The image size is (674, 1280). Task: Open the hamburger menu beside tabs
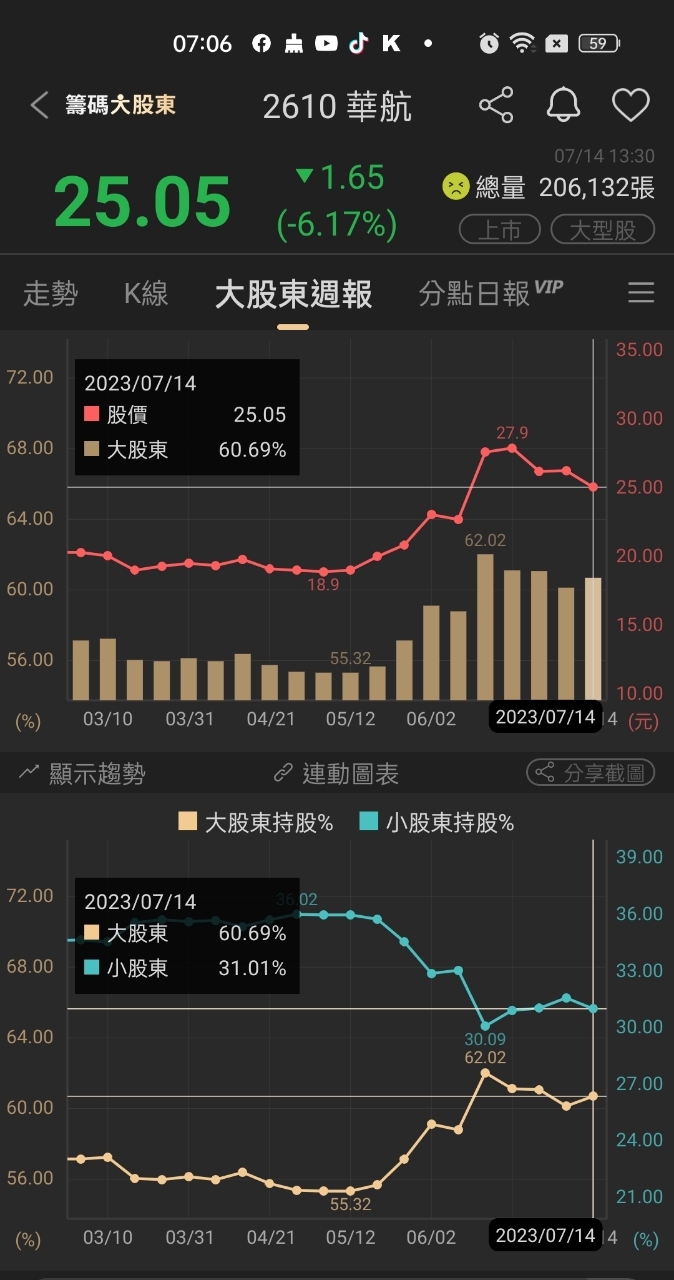641,292
